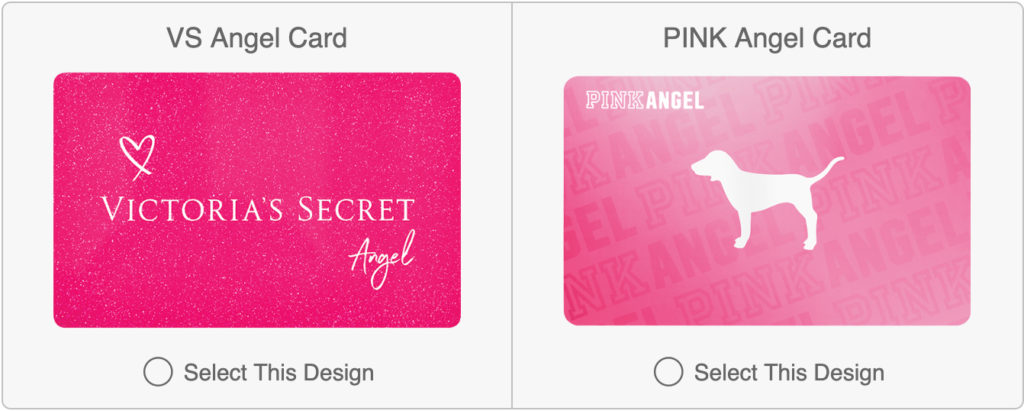Tap the PINK Angel dog card image
Viewport: 1024px width, 411px height.
click(767, 200)
